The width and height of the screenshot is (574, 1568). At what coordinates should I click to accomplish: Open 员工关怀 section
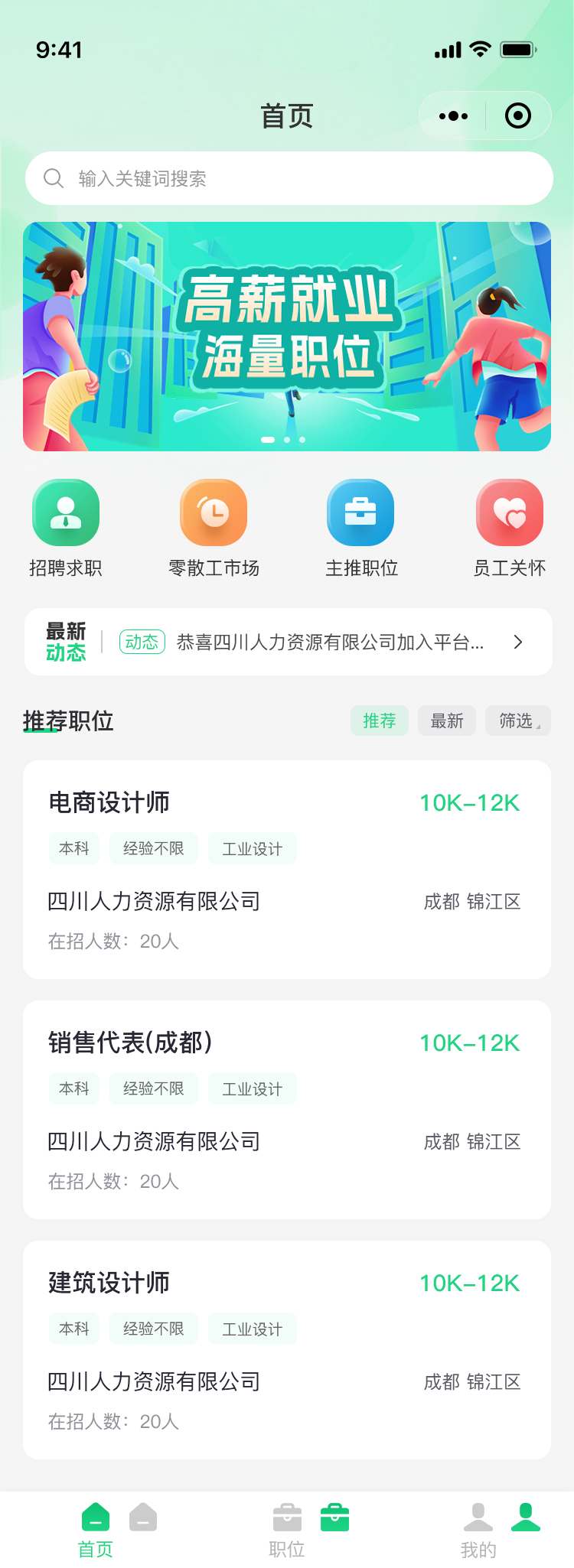click(x=510, y=528)
